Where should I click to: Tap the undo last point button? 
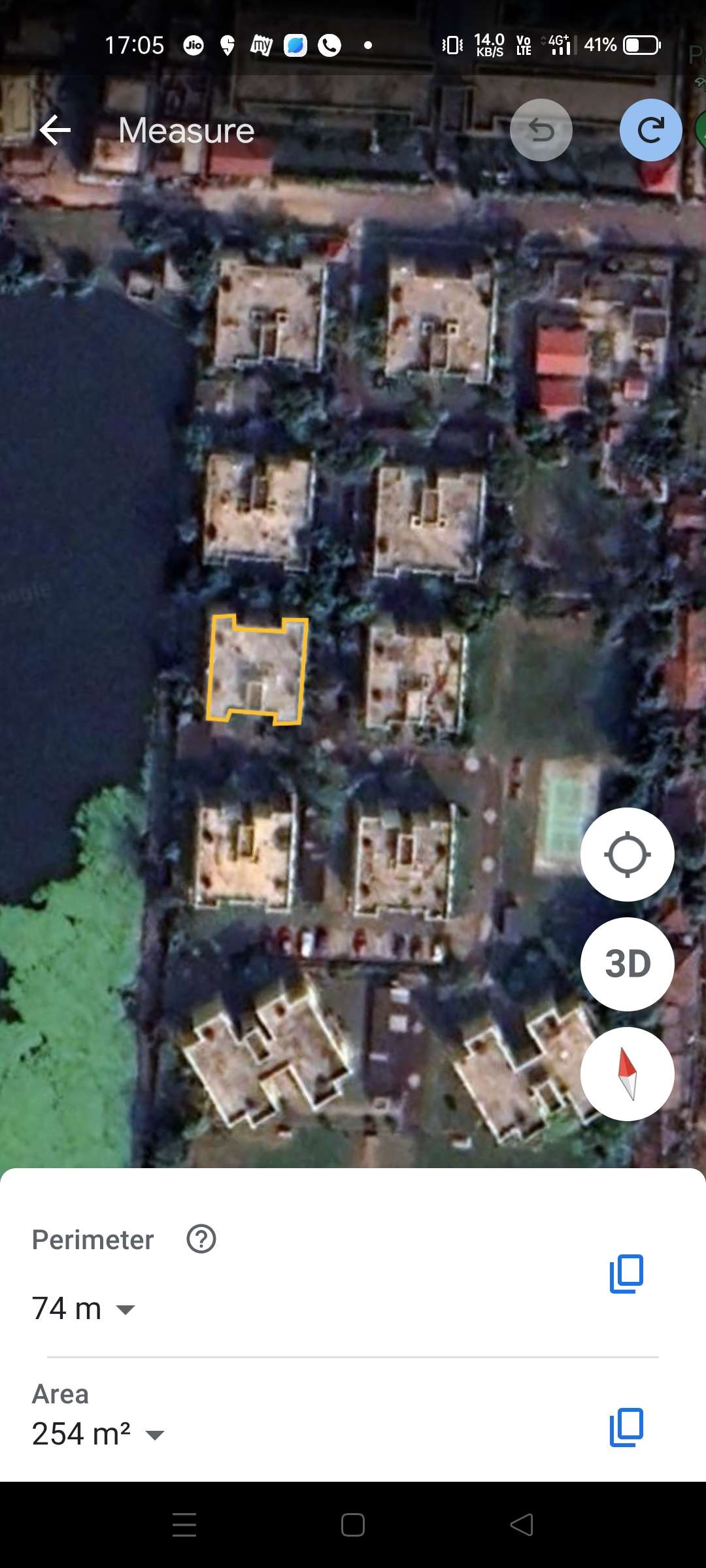[x=541, y=130]
